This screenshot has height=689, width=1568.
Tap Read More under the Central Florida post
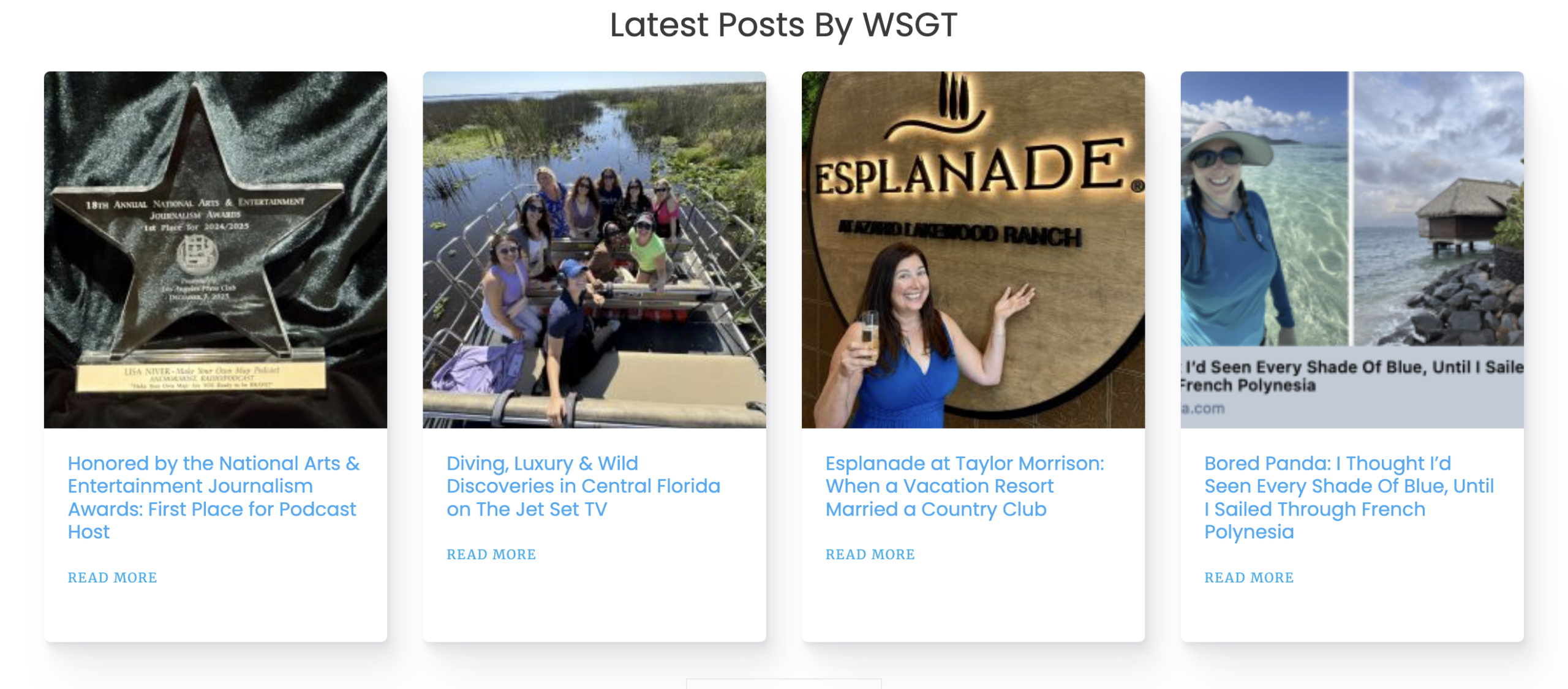491,554
